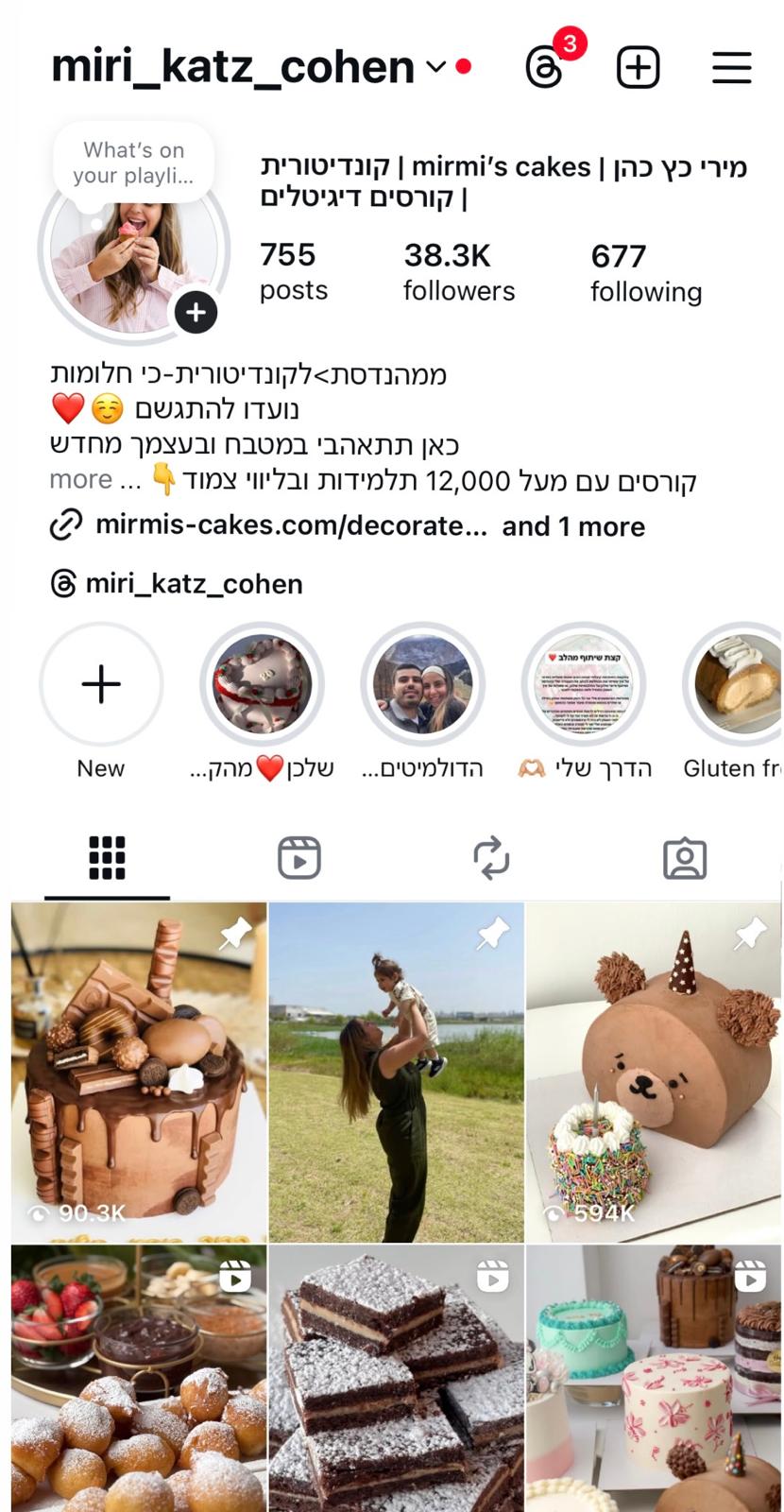Viewport: 784px width, 1512px height.
Task: Open the hamburger settings menu
Action: (731, 68)
